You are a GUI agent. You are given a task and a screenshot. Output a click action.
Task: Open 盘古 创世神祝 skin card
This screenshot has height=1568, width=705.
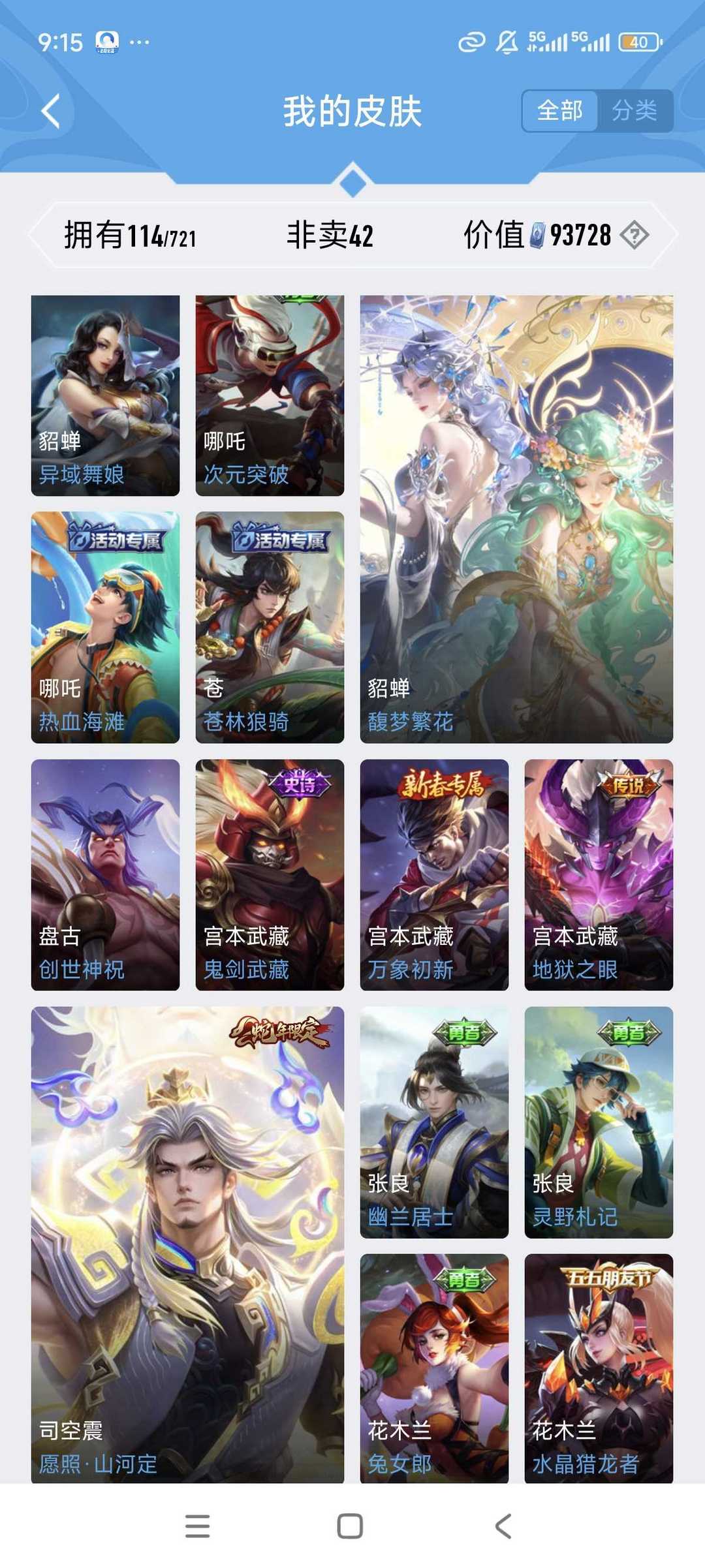tap(105, 875)
